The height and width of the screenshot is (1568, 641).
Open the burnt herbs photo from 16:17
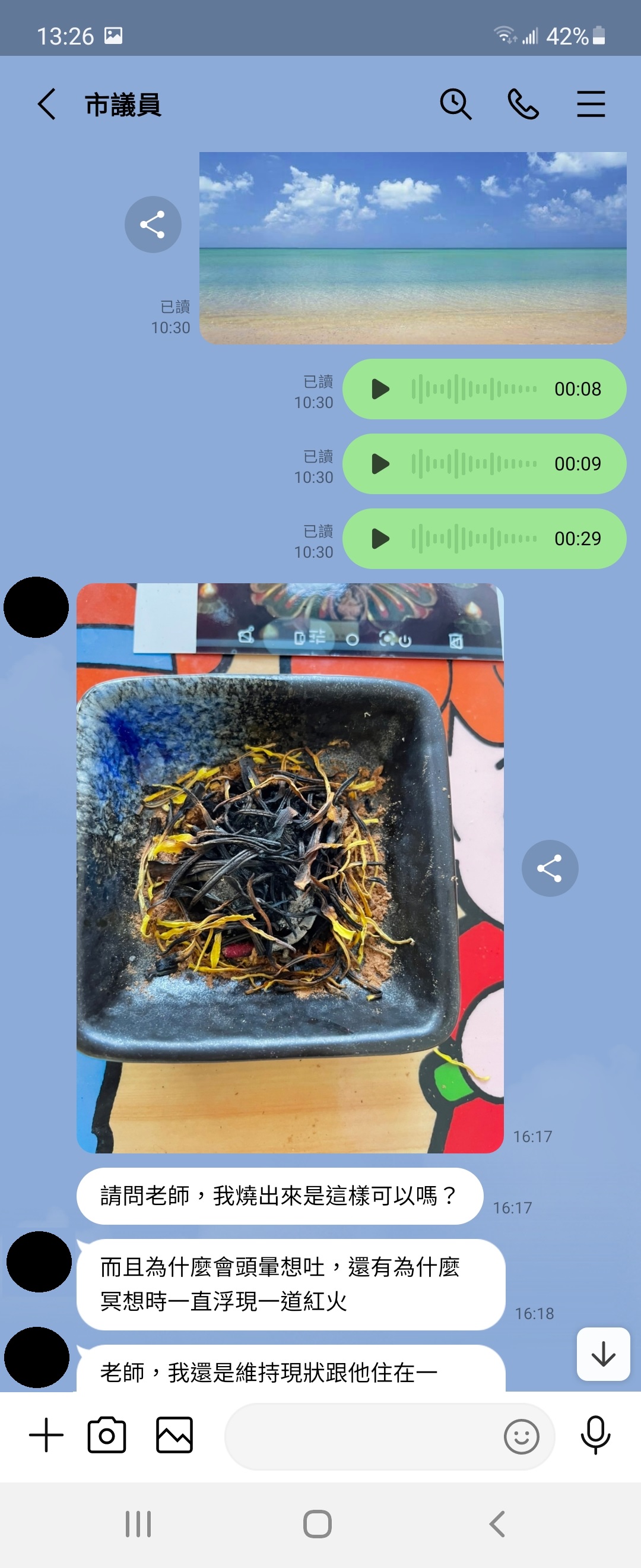[x=290, y=867]
